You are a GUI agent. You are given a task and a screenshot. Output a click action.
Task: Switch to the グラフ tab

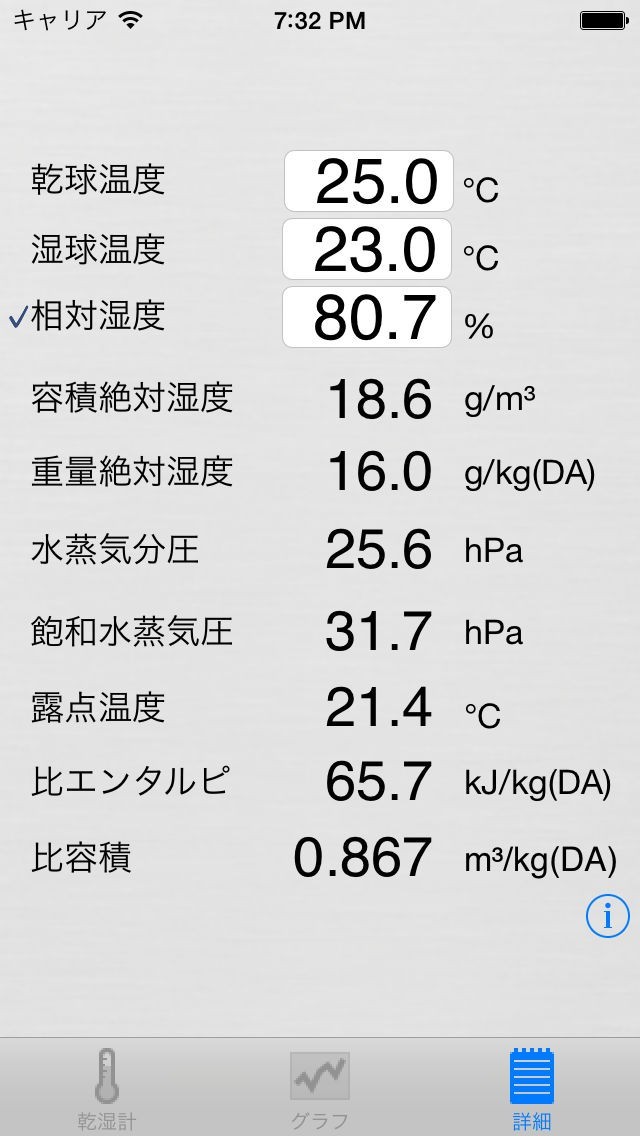320,1088
